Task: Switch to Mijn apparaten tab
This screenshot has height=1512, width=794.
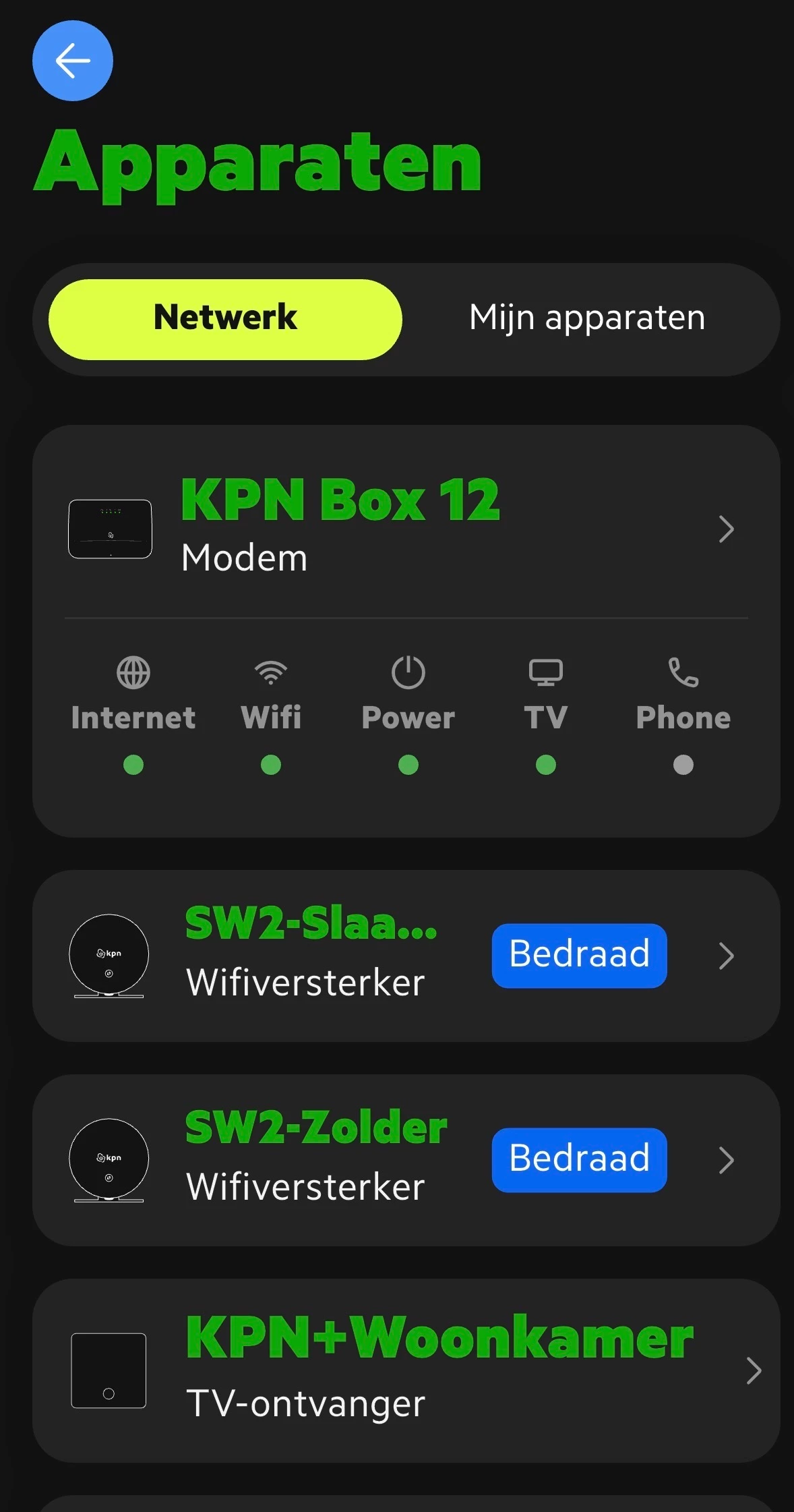Action: 586,319
